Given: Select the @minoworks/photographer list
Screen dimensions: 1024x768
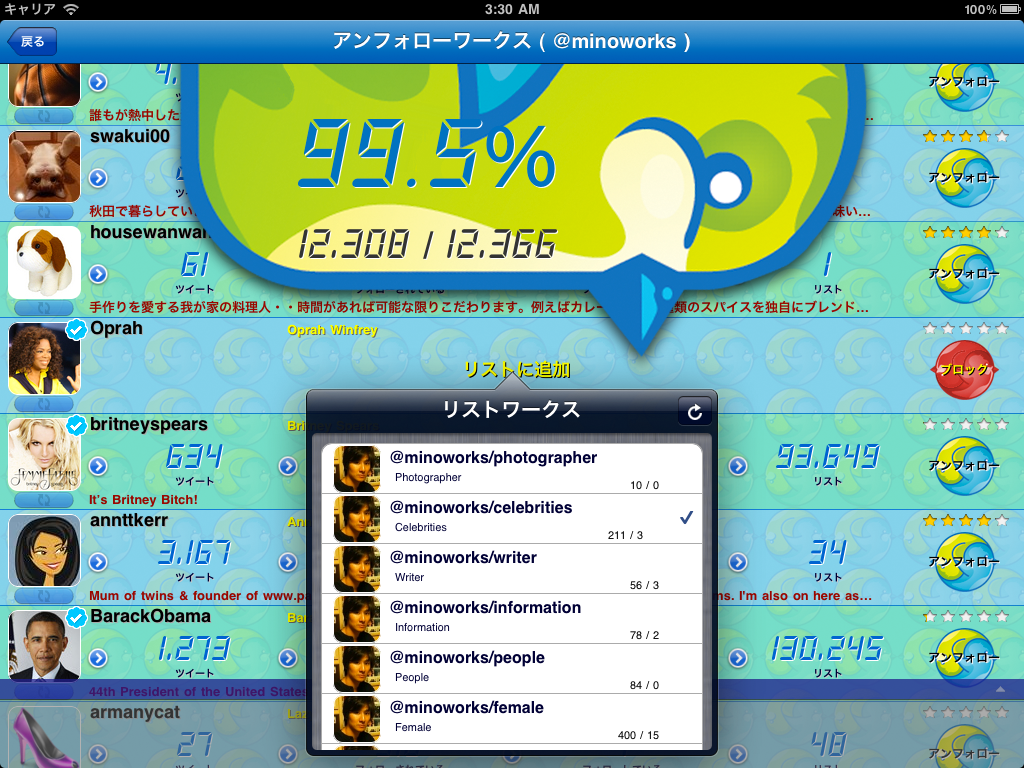Looking at the screenshot, I should tap(512, 468).
